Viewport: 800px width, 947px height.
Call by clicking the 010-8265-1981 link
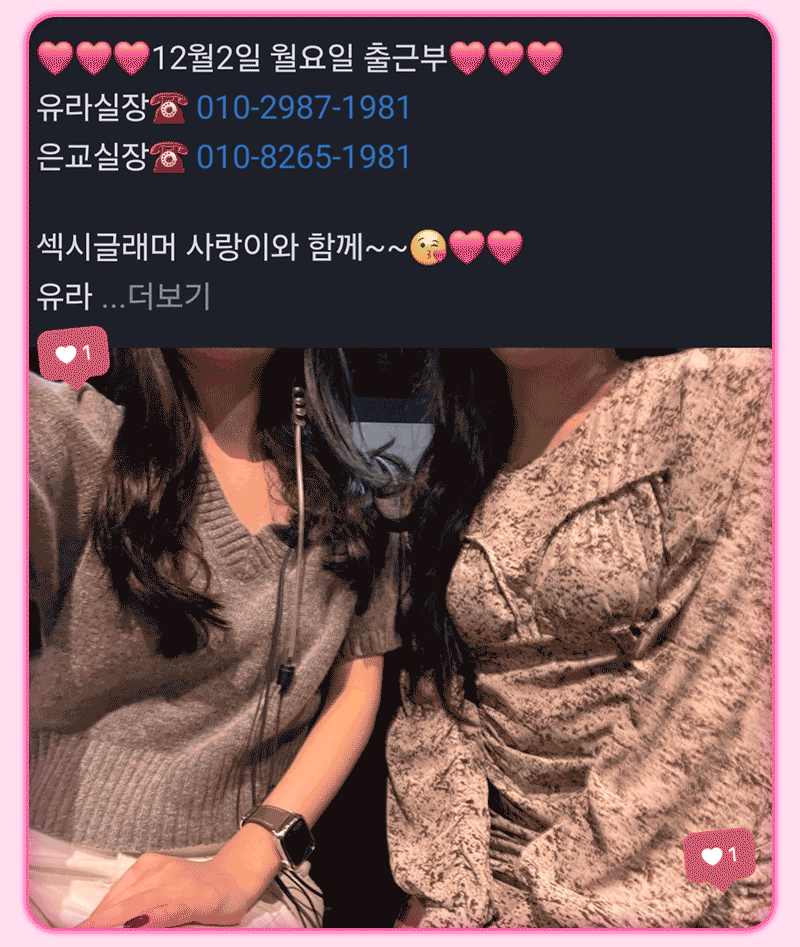307,154
